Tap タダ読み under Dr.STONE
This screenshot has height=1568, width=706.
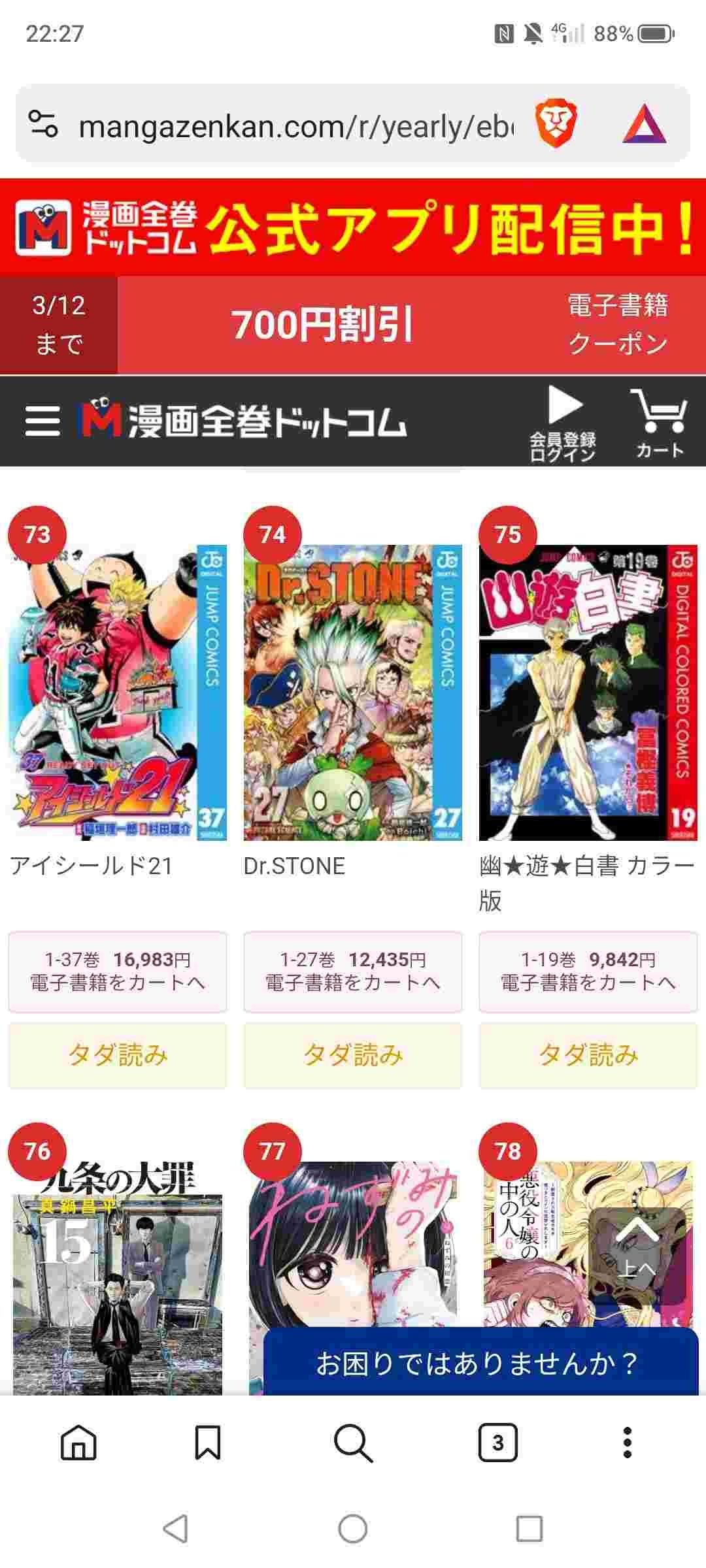click(x=353, y=1055)
